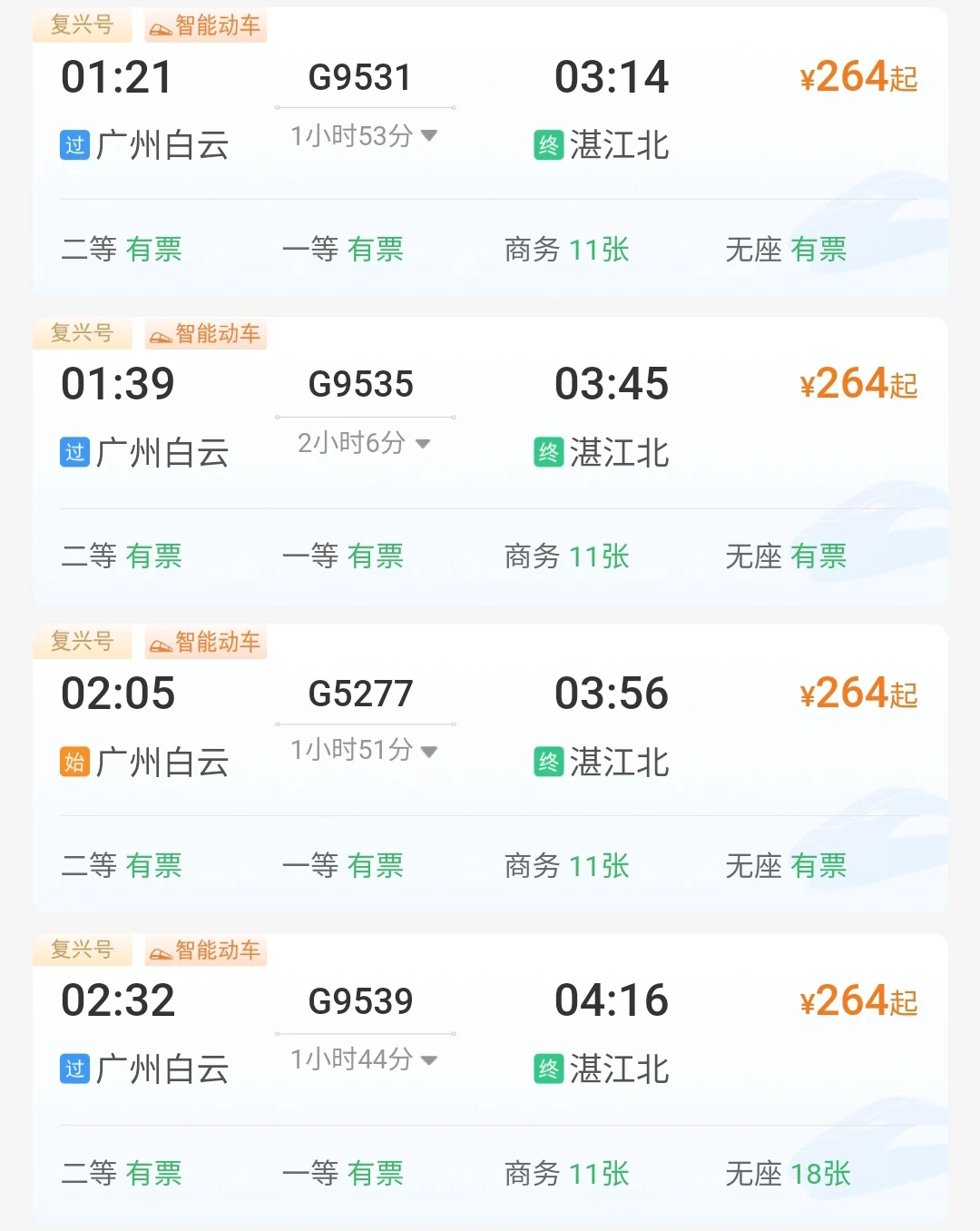
Task: Click the 终 badge beside 湛江北 on G9535
Action: click(546, 450)
